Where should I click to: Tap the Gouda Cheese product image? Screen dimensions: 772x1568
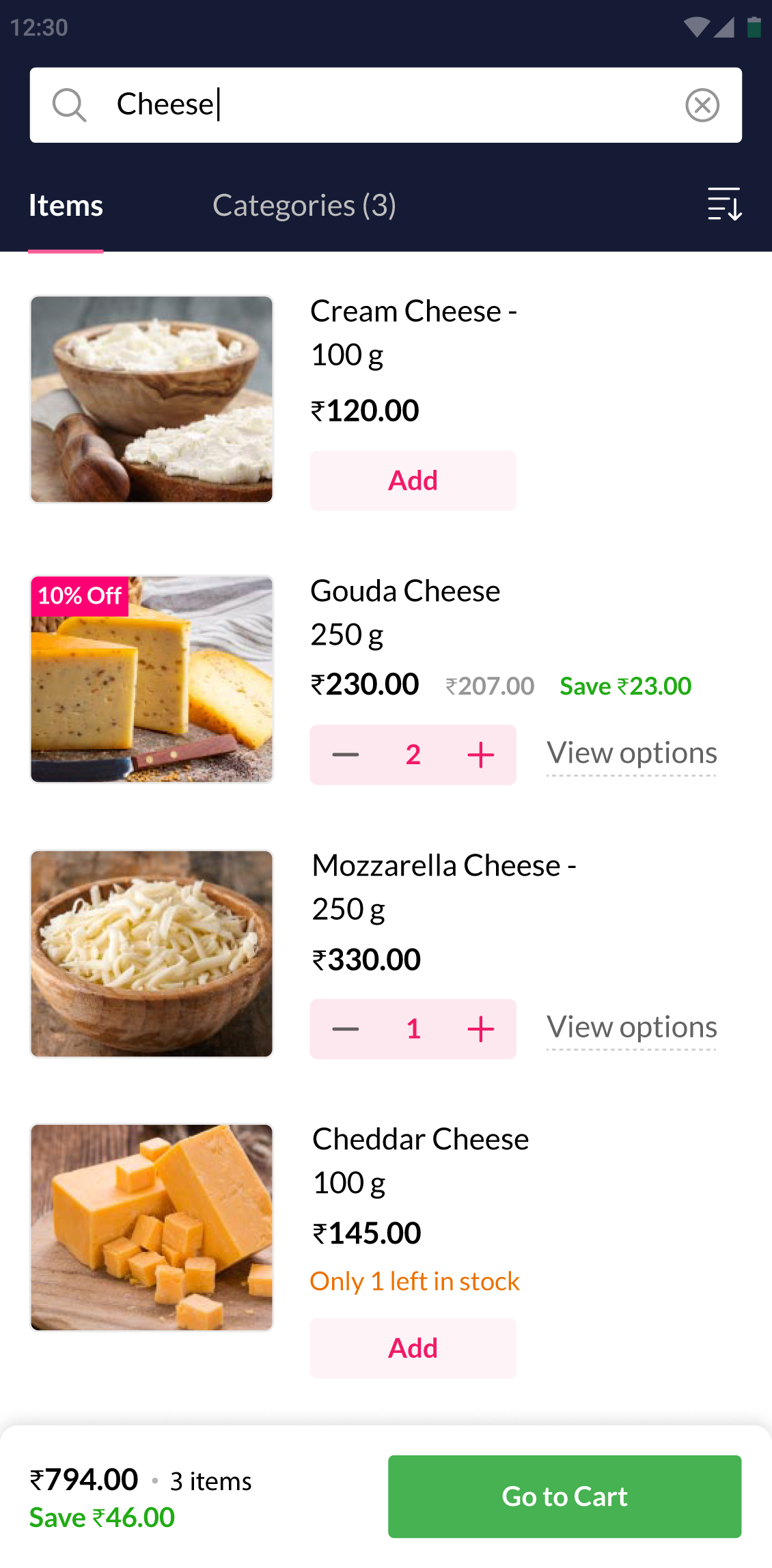click(x=151, y=678)
